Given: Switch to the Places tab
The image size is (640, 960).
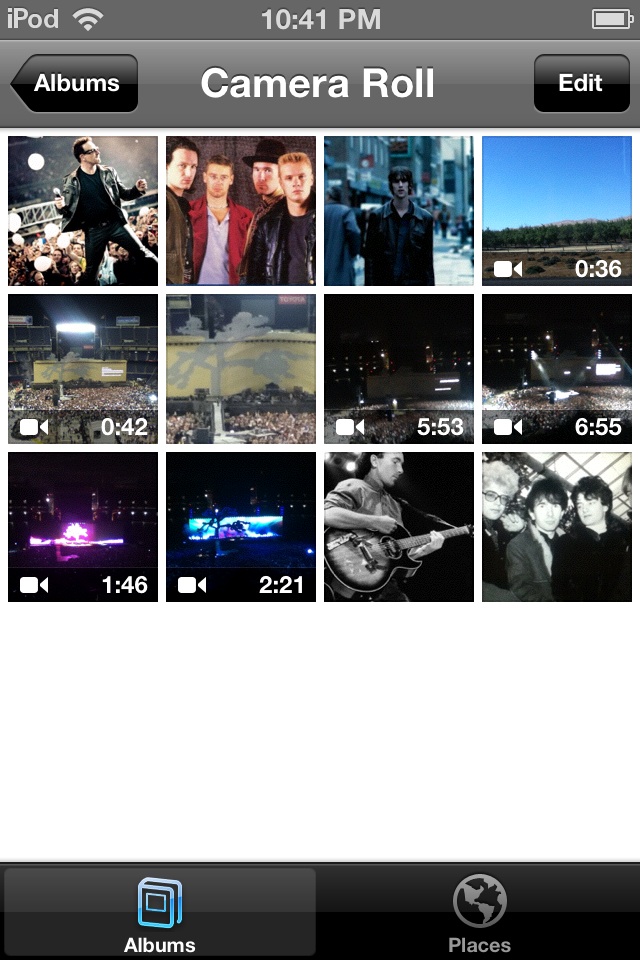Looking at the screenshot, I should tap(479, 912).
